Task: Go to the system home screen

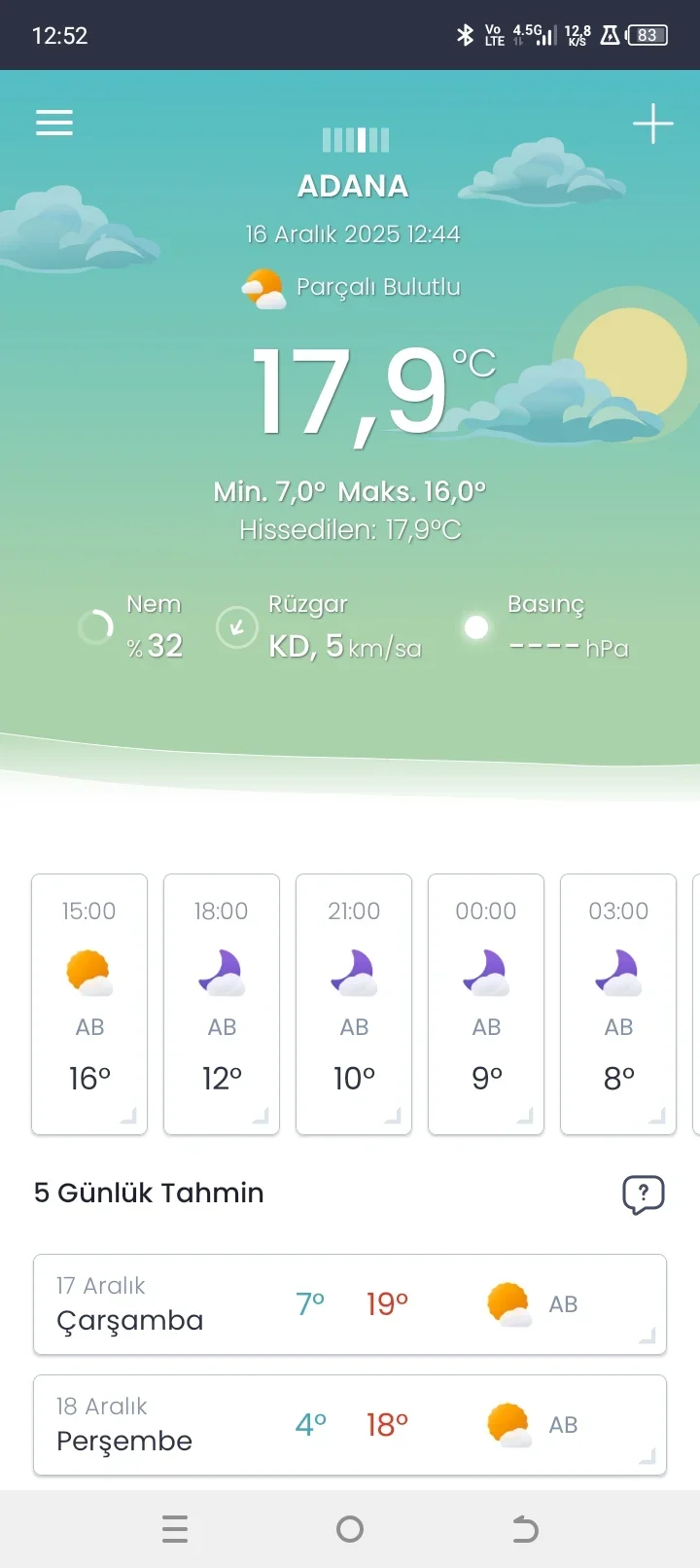Action: pos(350,1529)
